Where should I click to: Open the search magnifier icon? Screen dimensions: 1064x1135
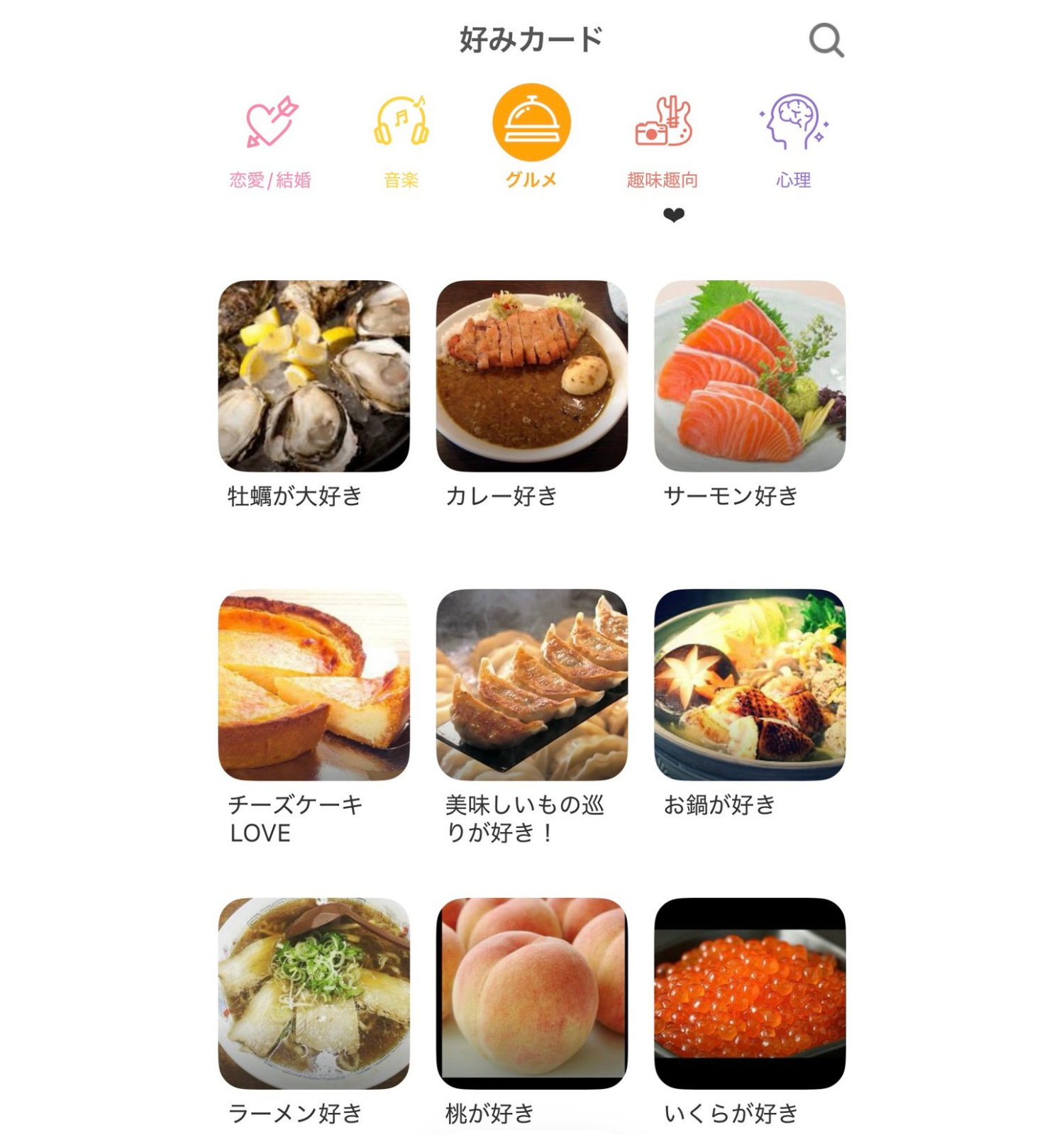click(826, 40)
